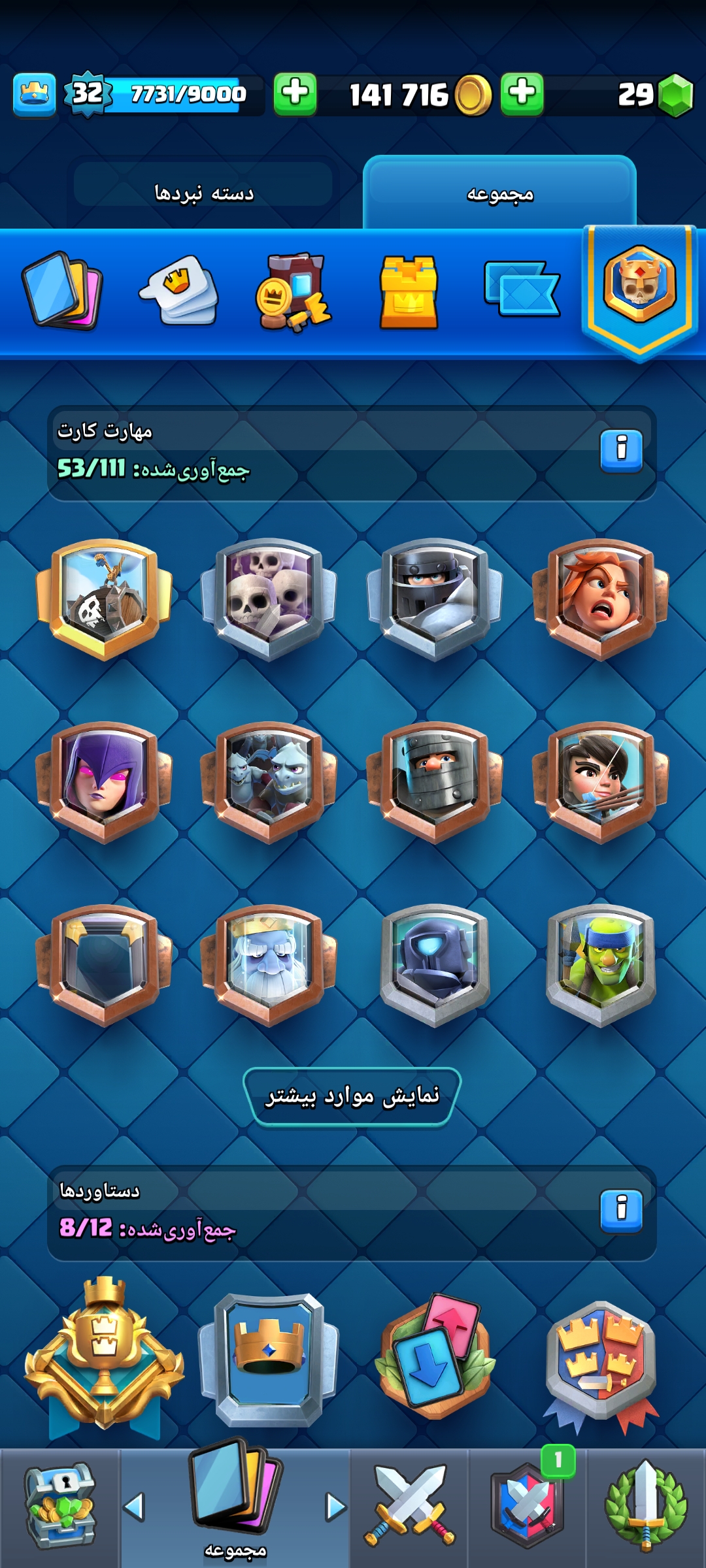Open the Skeleton Barrel mastery badge

[105, 598]
